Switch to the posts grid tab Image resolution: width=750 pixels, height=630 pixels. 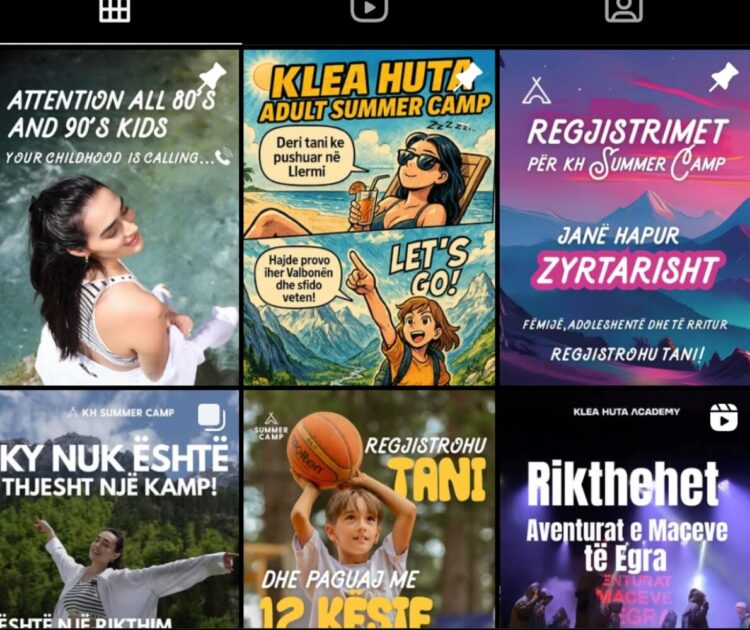114,11
